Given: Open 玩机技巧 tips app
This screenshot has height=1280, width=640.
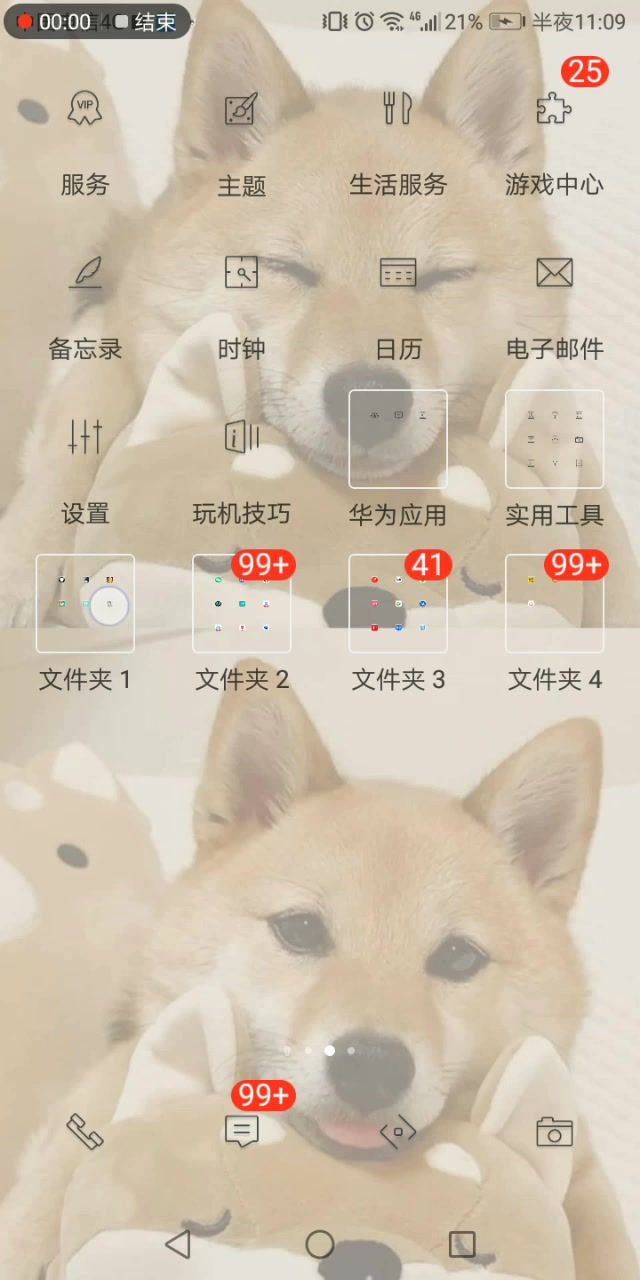Looking at the screenshot, I should click(x=241, y=437).
